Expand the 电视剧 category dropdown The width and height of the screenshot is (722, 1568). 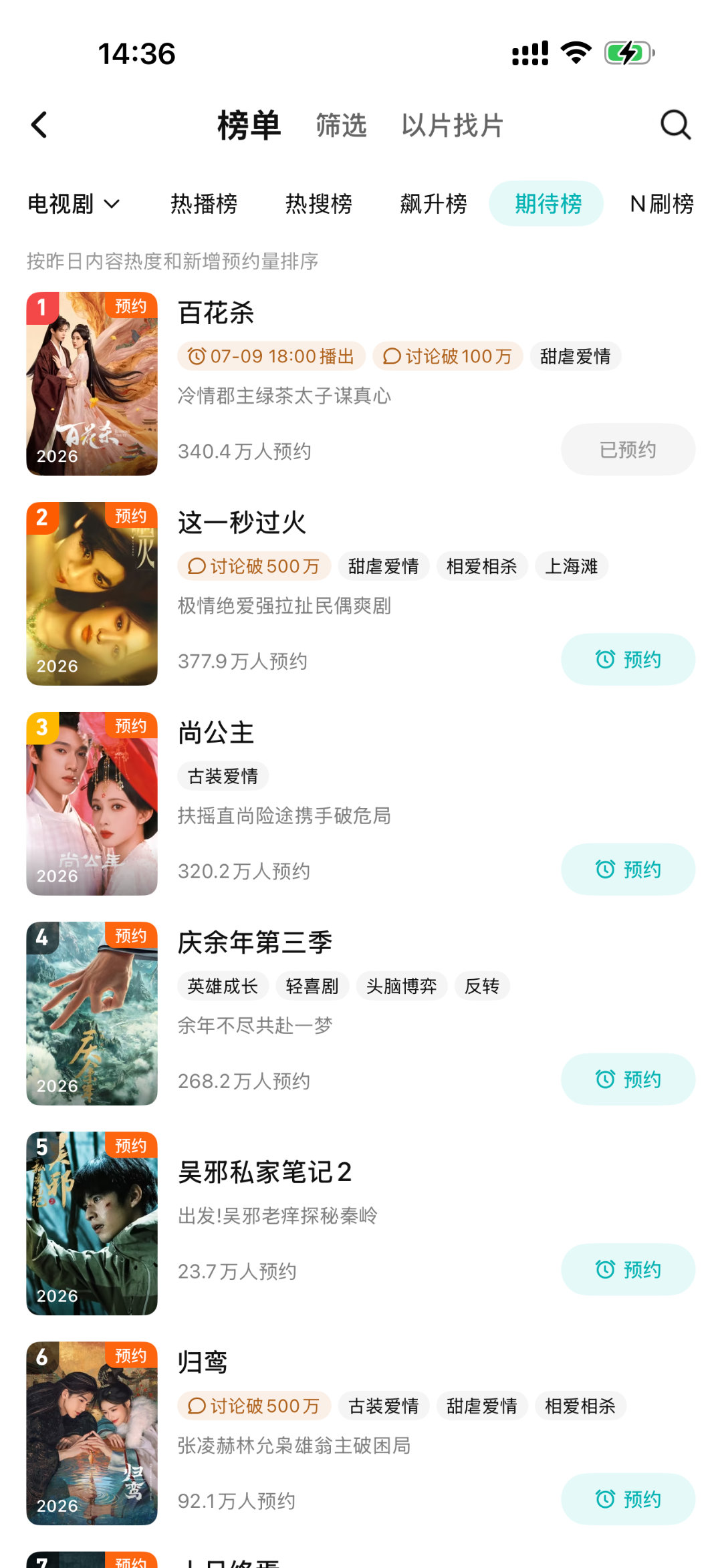74,204
